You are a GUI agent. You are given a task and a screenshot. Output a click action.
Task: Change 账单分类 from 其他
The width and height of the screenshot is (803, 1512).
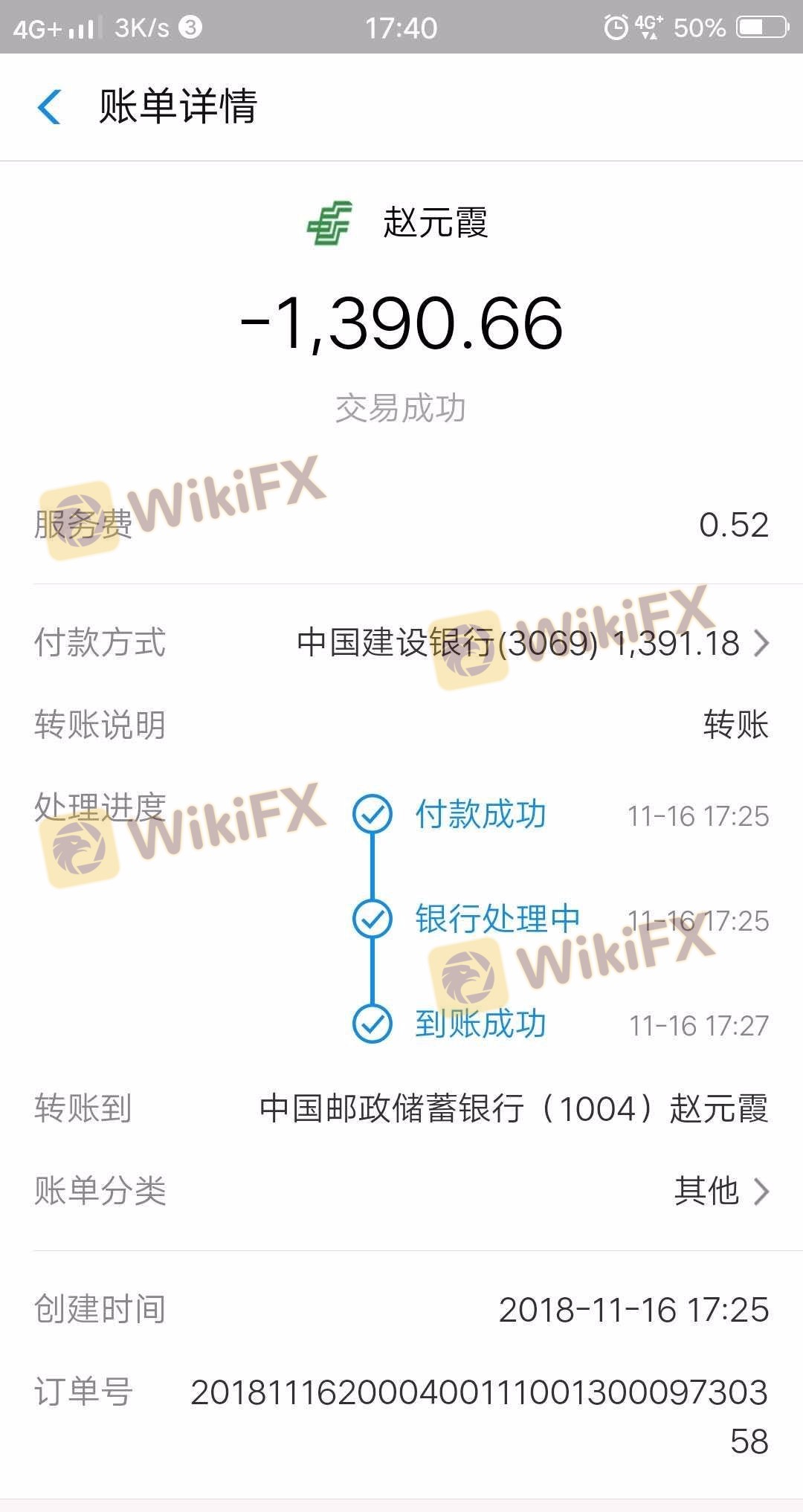click(720, 1191)
